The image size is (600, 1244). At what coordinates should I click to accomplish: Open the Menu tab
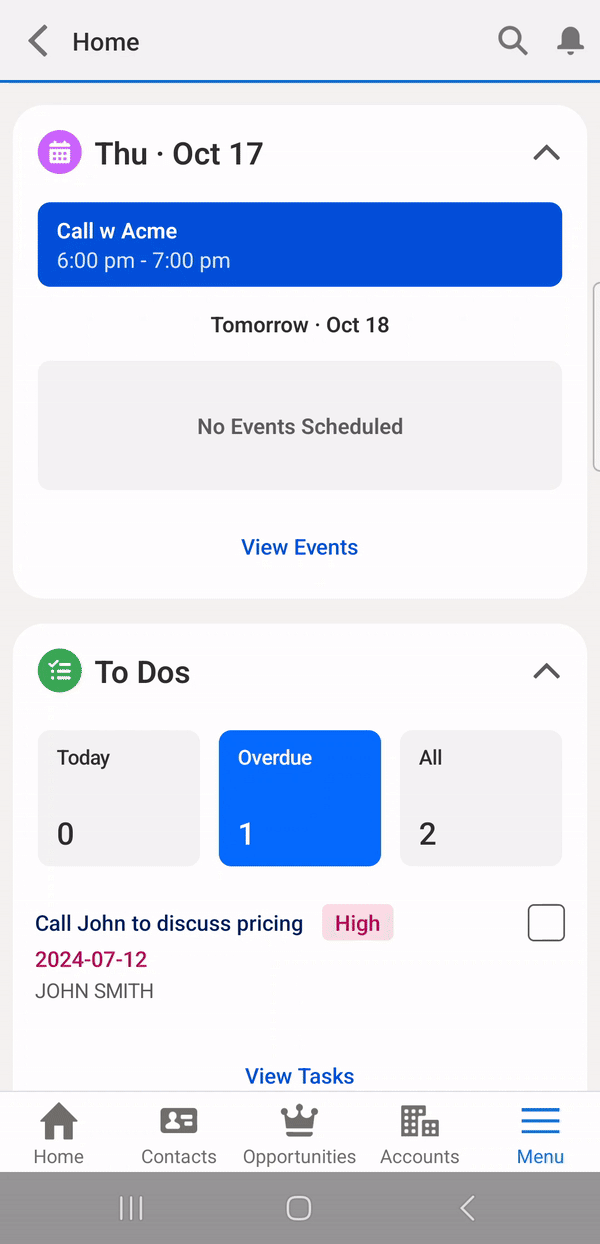click(540, 1134)
